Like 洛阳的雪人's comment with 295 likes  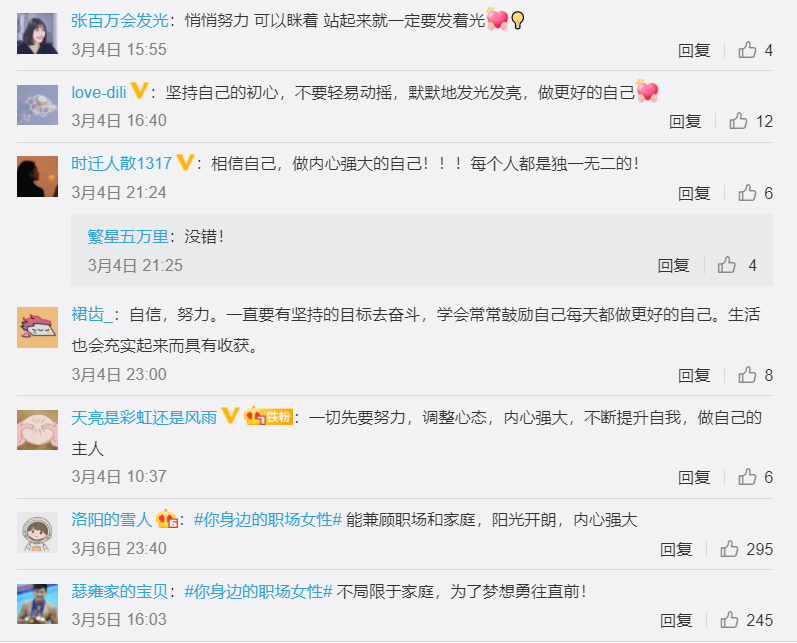pyautogui.click(x=730, y=549)
